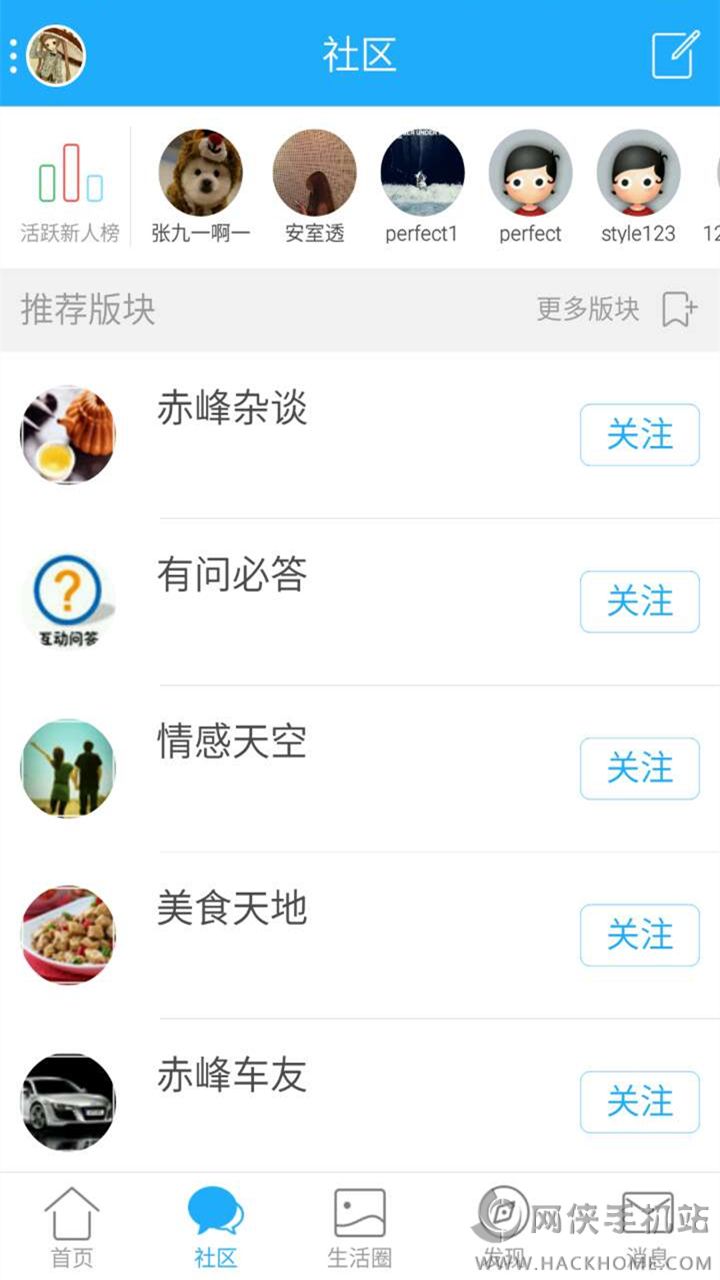
Task: Open the 赤峰杂谈 board
Action: 232,409
